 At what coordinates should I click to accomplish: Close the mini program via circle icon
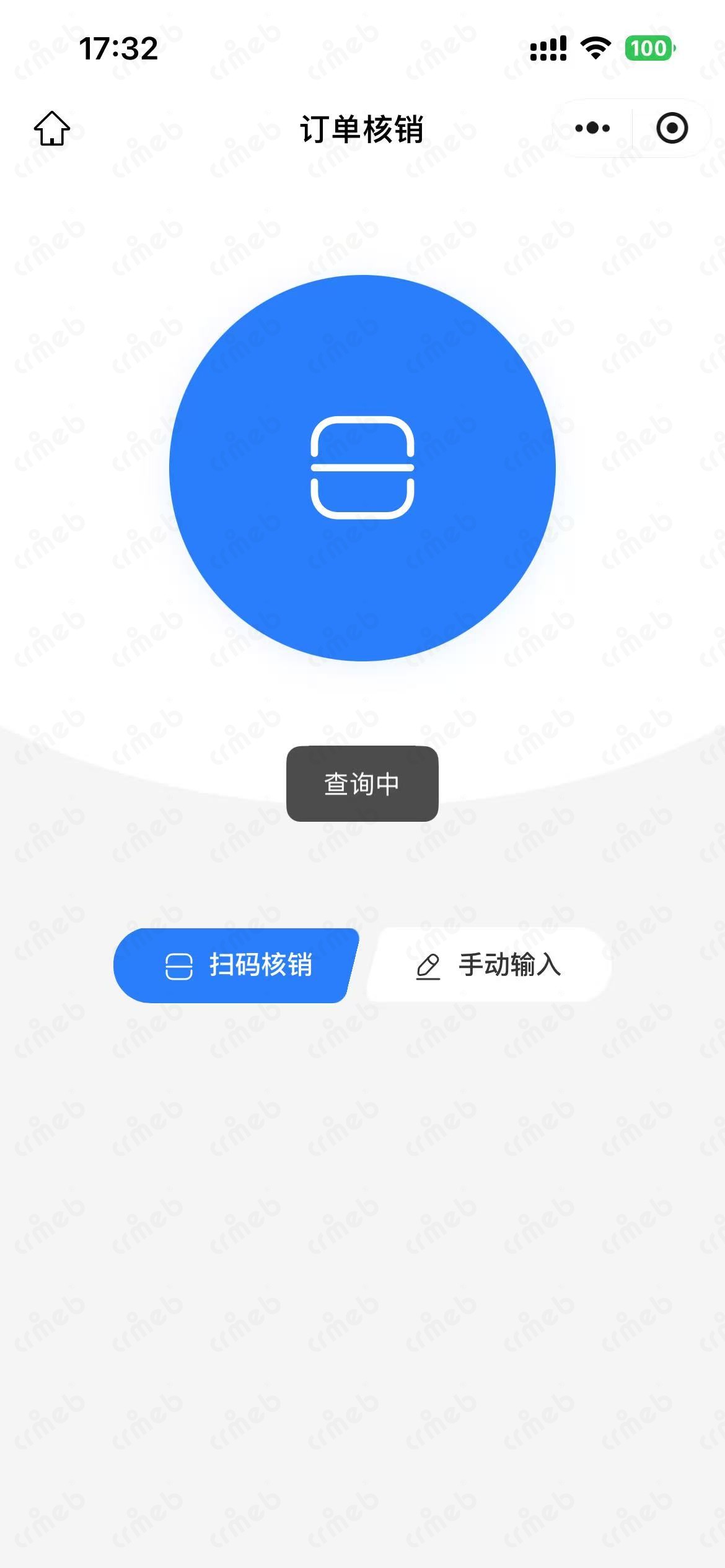point(672,128)
